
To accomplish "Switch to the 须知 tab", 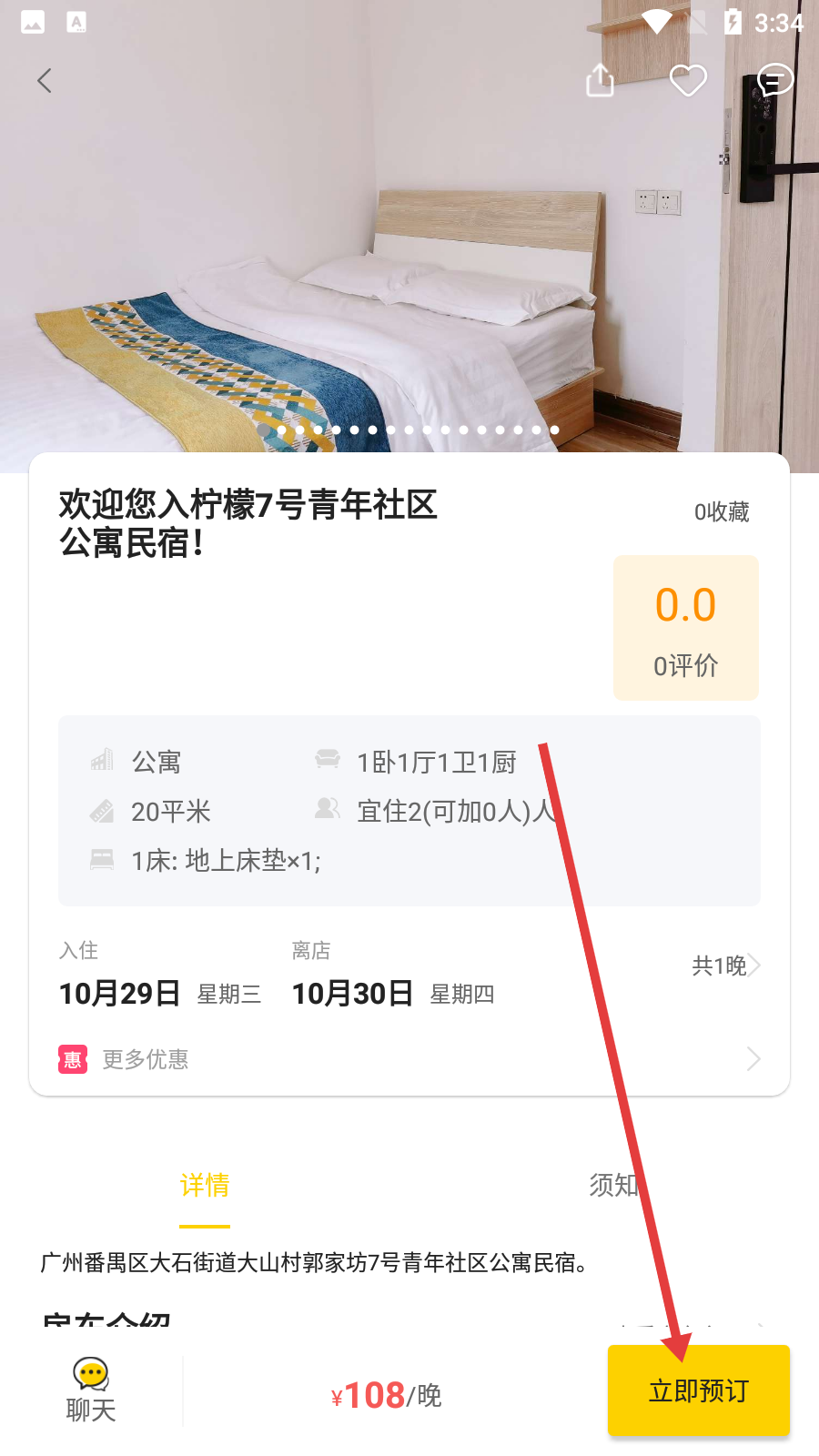I will click(x=613, y=1186).
